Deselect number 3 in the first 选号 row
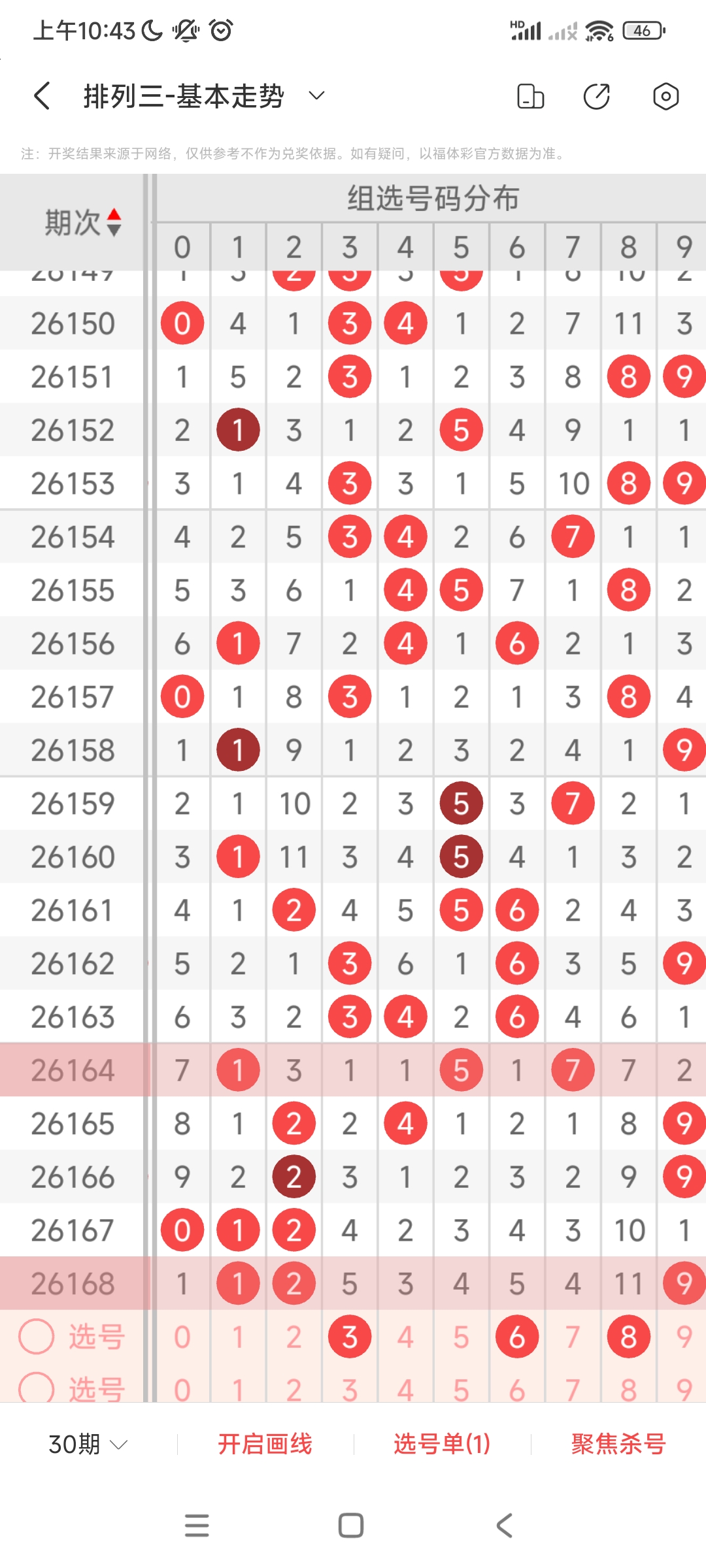The image size is (706, 1568). (x=350, y=1337)
